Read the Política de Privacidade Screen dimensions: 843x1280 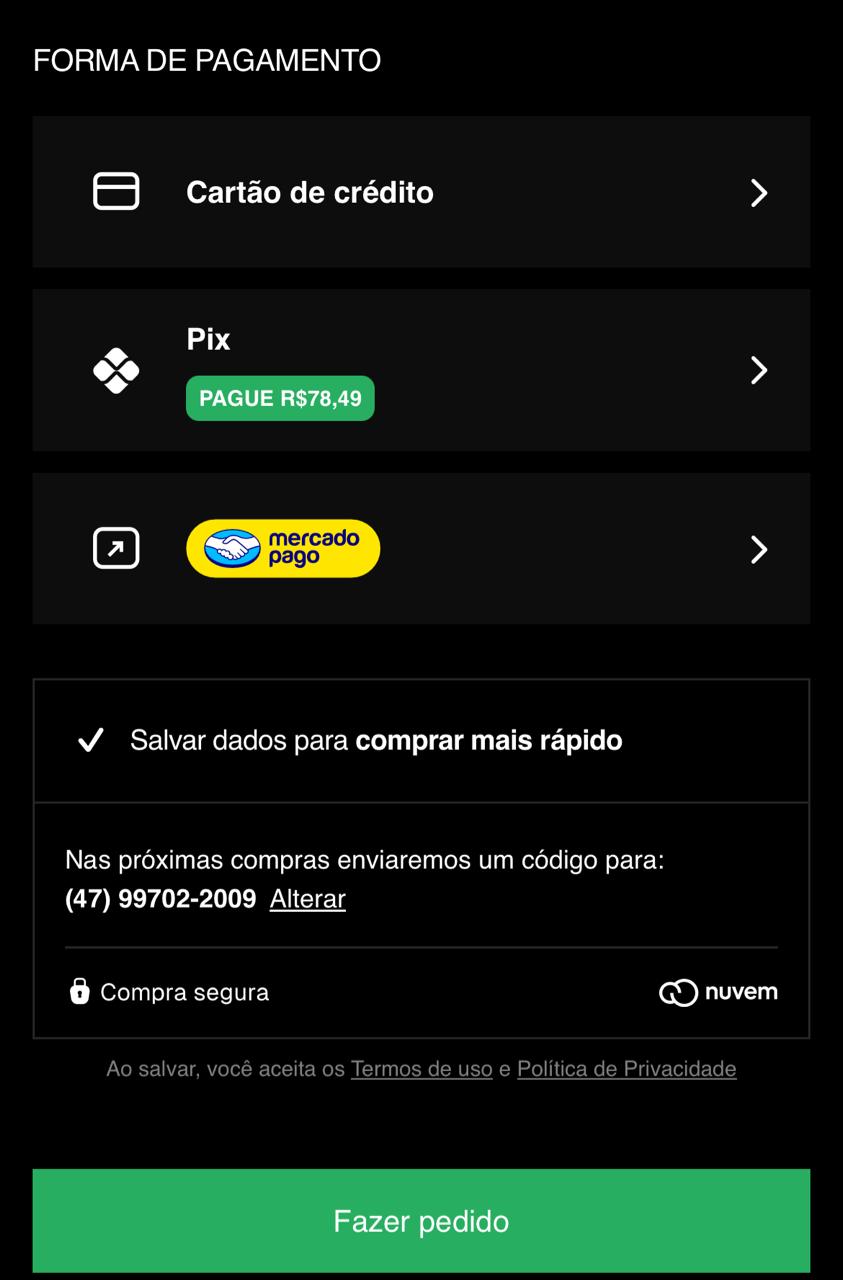(626, 1069)
